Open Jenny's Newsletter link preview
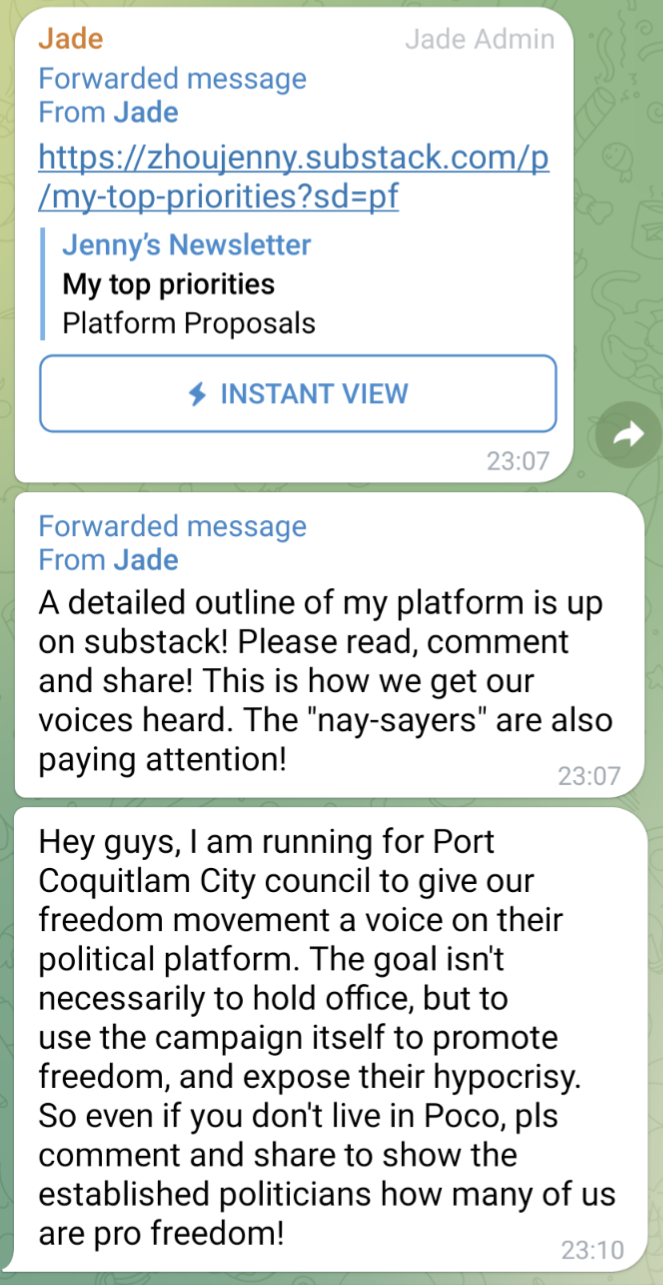 [187, 284]
